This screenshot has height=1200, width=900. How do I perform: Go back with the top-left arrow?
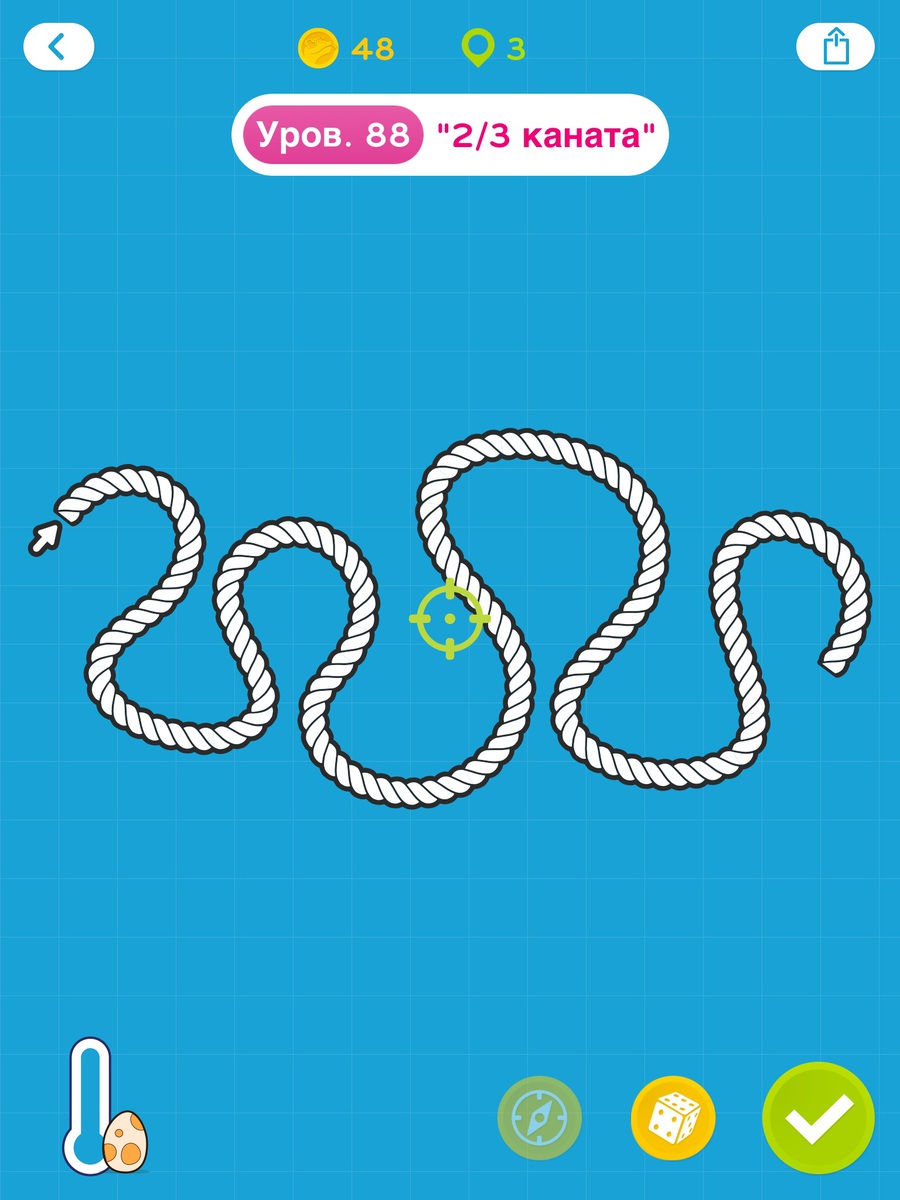(x=58, y=47)
